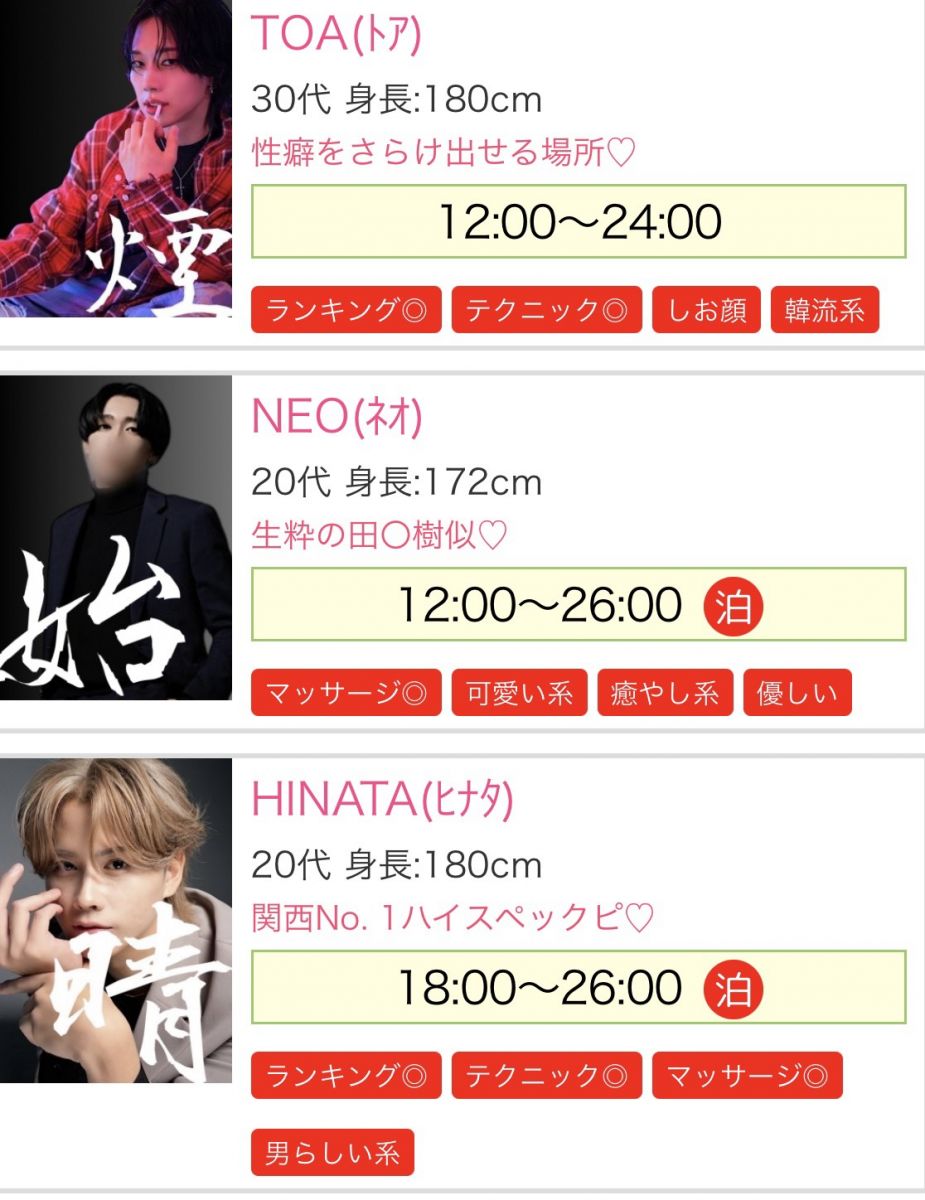The height and width of the screenshot is (1200, 925).
Task: Open the HINATA(ヒナタ) name link
Action: pos(382,800)
